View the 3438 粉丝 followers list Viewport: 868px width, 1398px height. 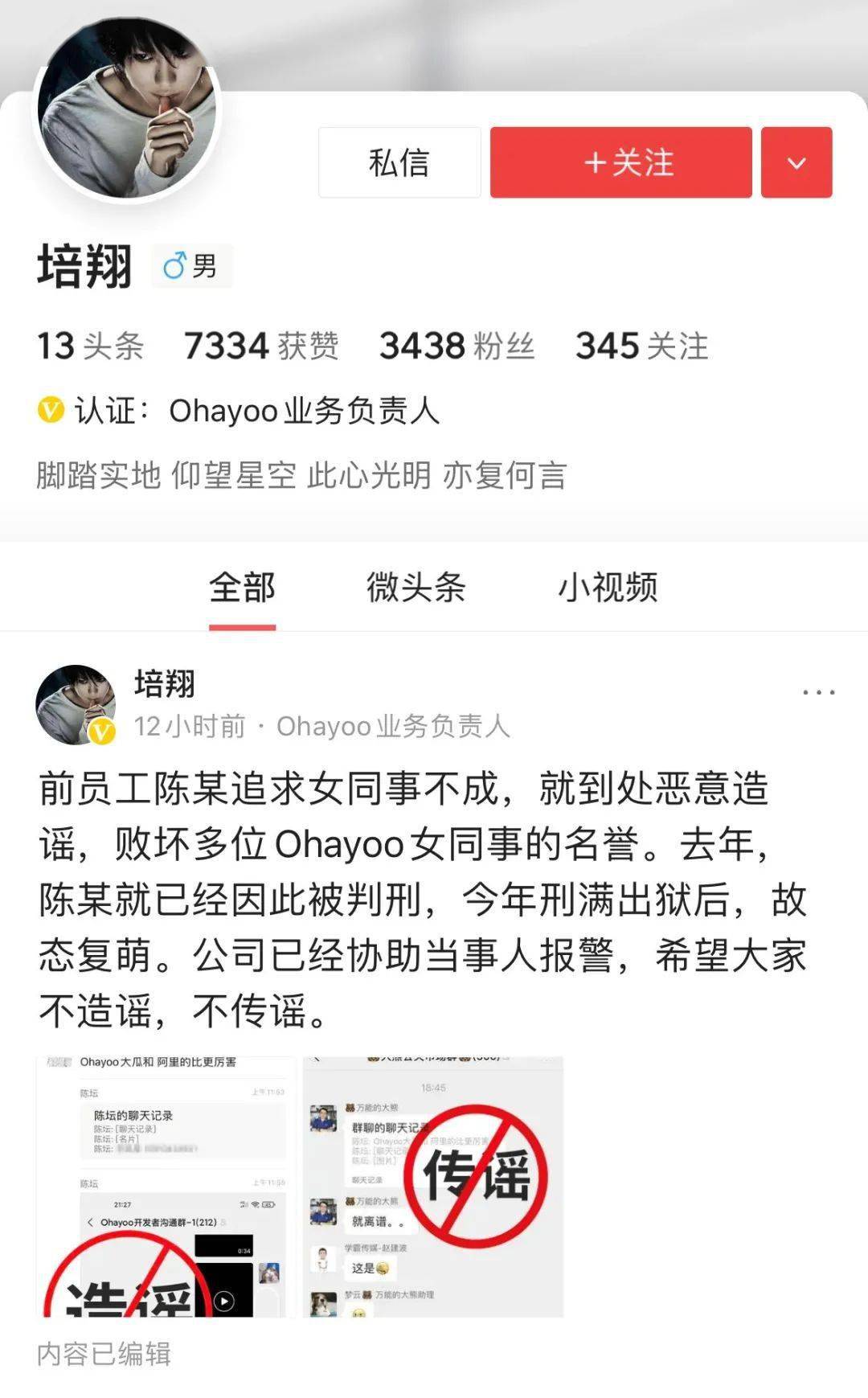tap(457, 346)
